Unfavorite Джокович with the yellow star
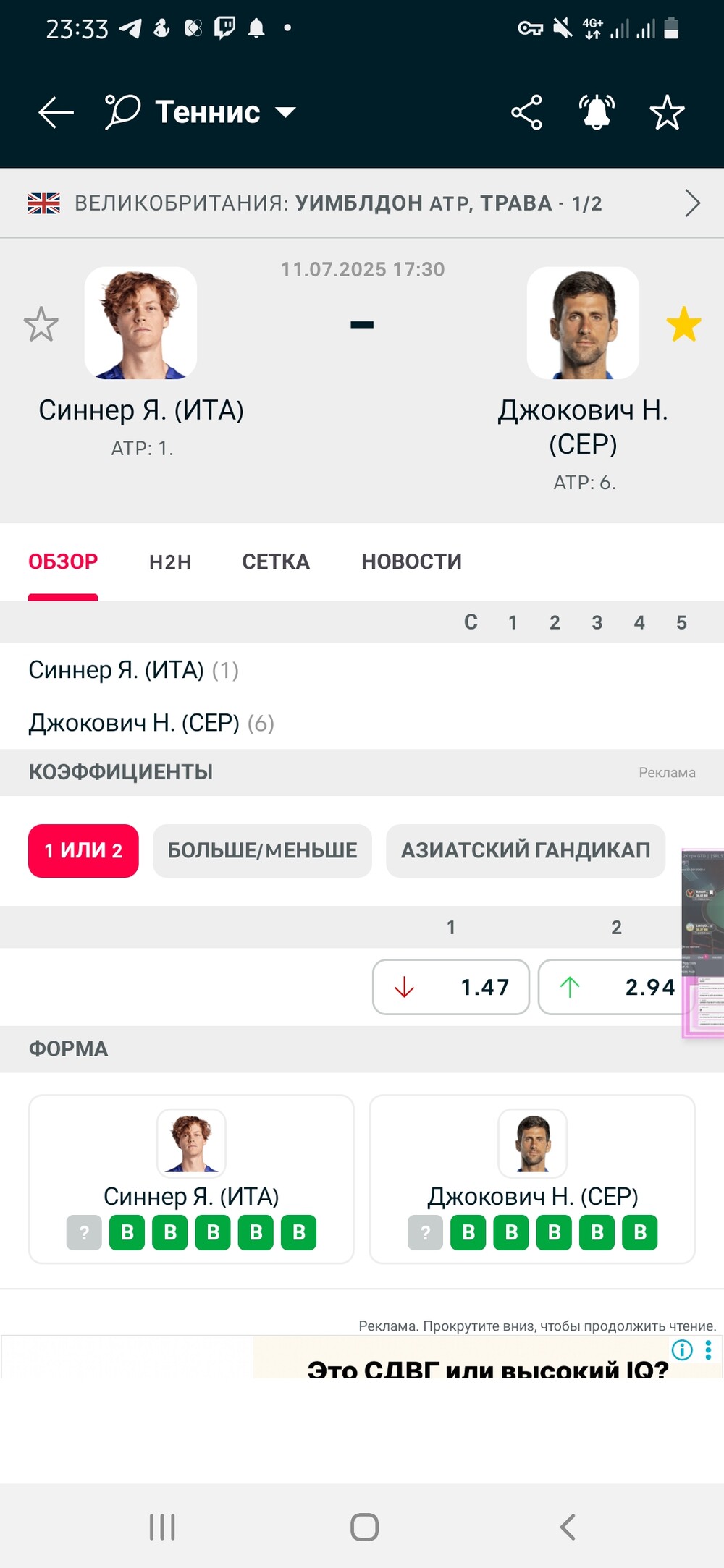Viewport: 724px width, 1568px height. (683, 324)
